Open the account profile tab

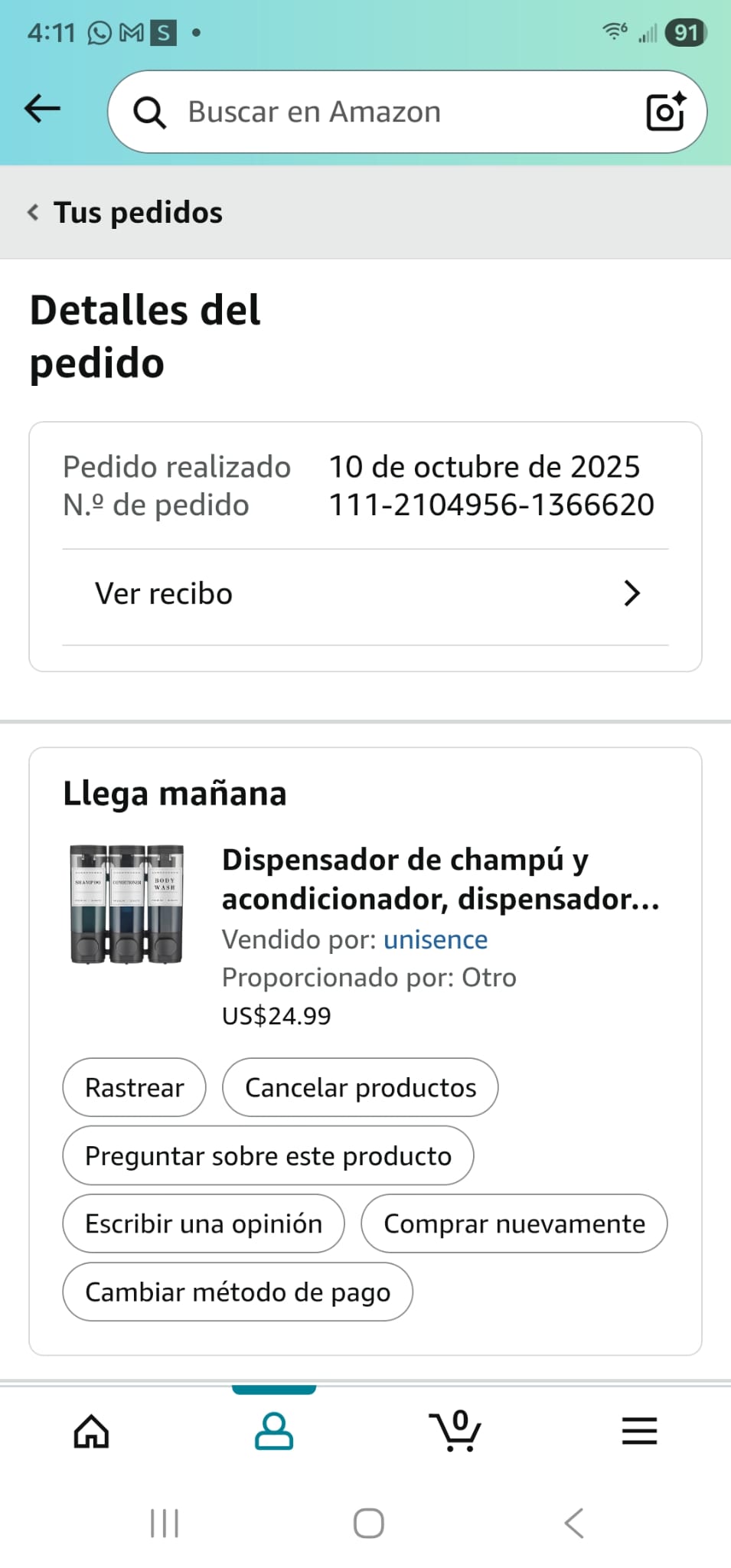(274, 1431)
